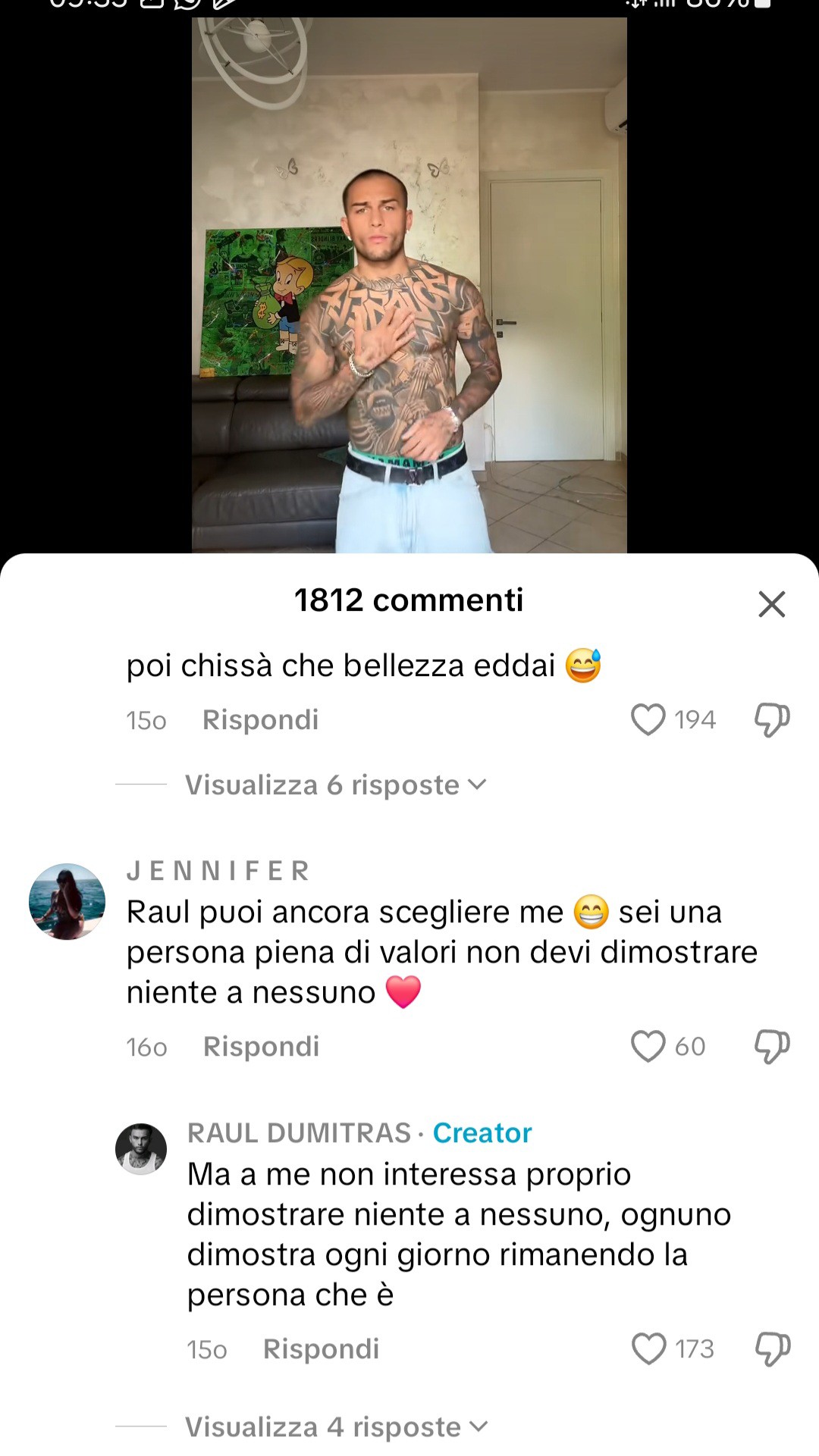
Task: Like RAUL DUMITRAS's reply
Action: 649,1348
